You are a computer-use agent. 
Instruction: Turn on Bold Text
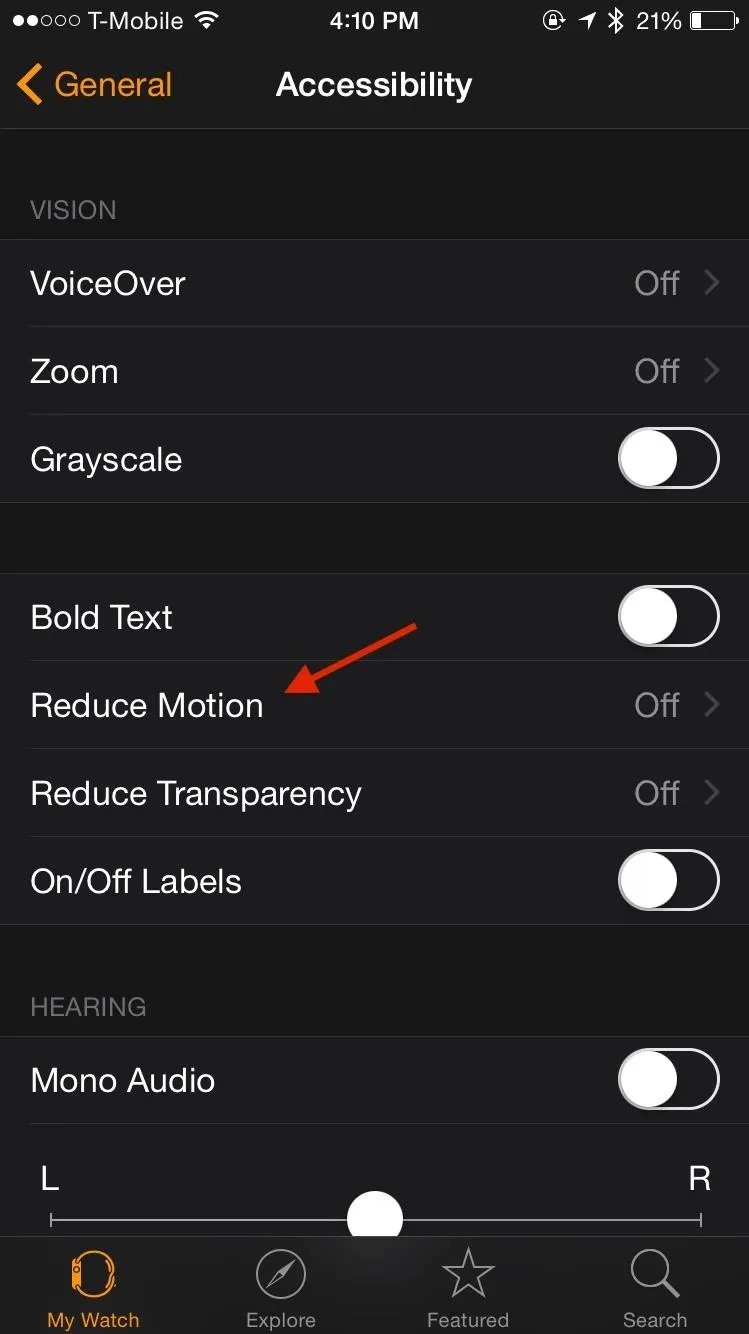click(669, 617)
